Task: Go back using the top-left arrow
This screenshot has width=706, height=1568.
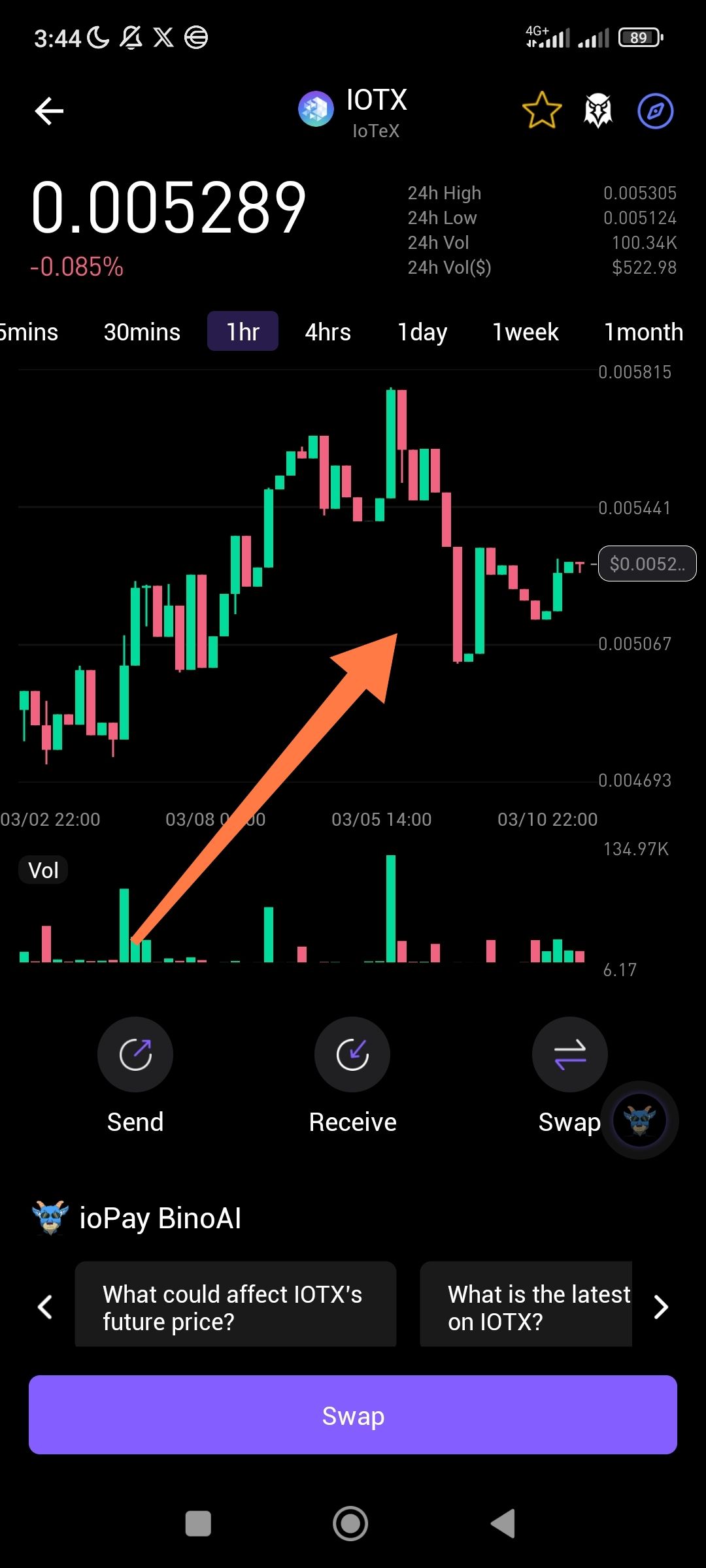Action: (49, 111)
